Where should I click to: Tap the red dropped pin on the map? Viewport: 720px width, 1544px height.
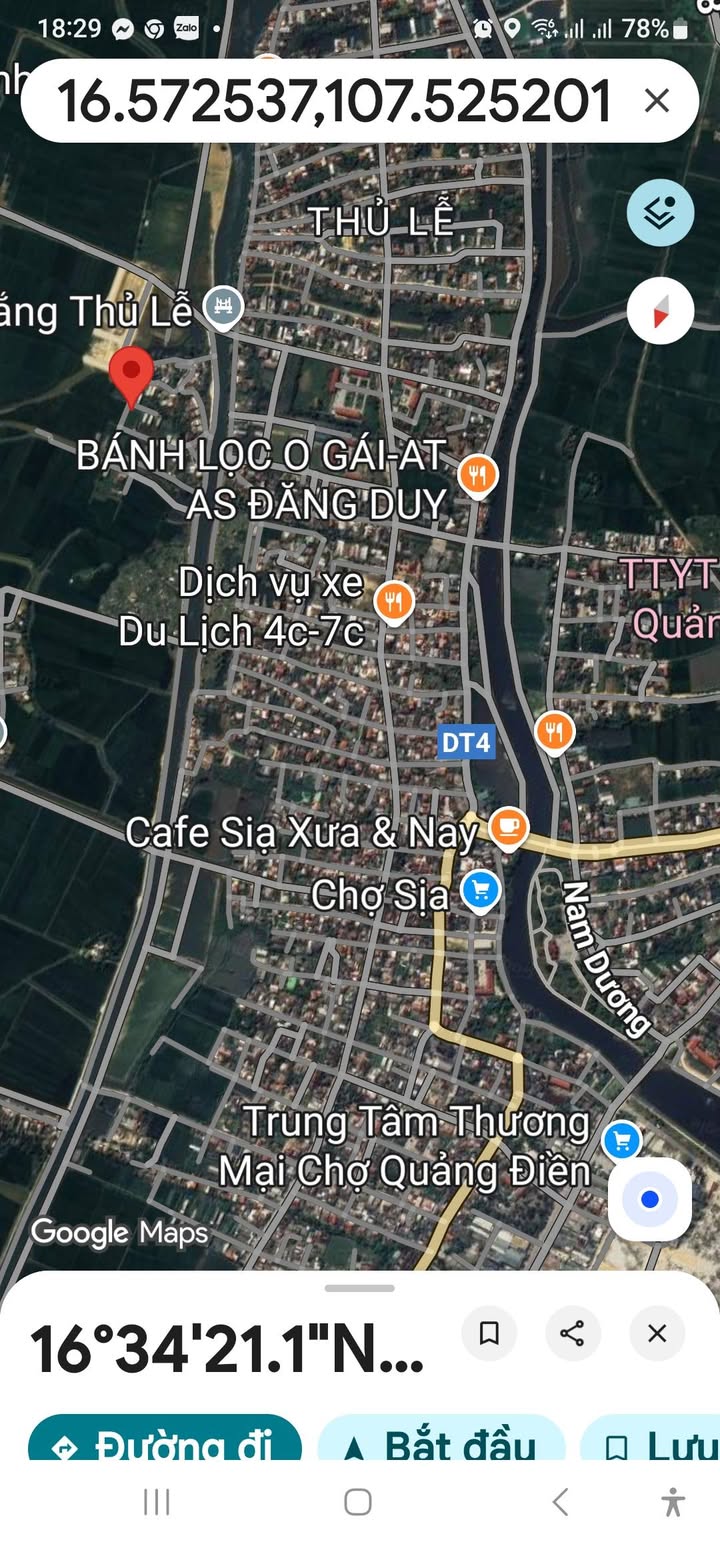click(x=131, y=375)
